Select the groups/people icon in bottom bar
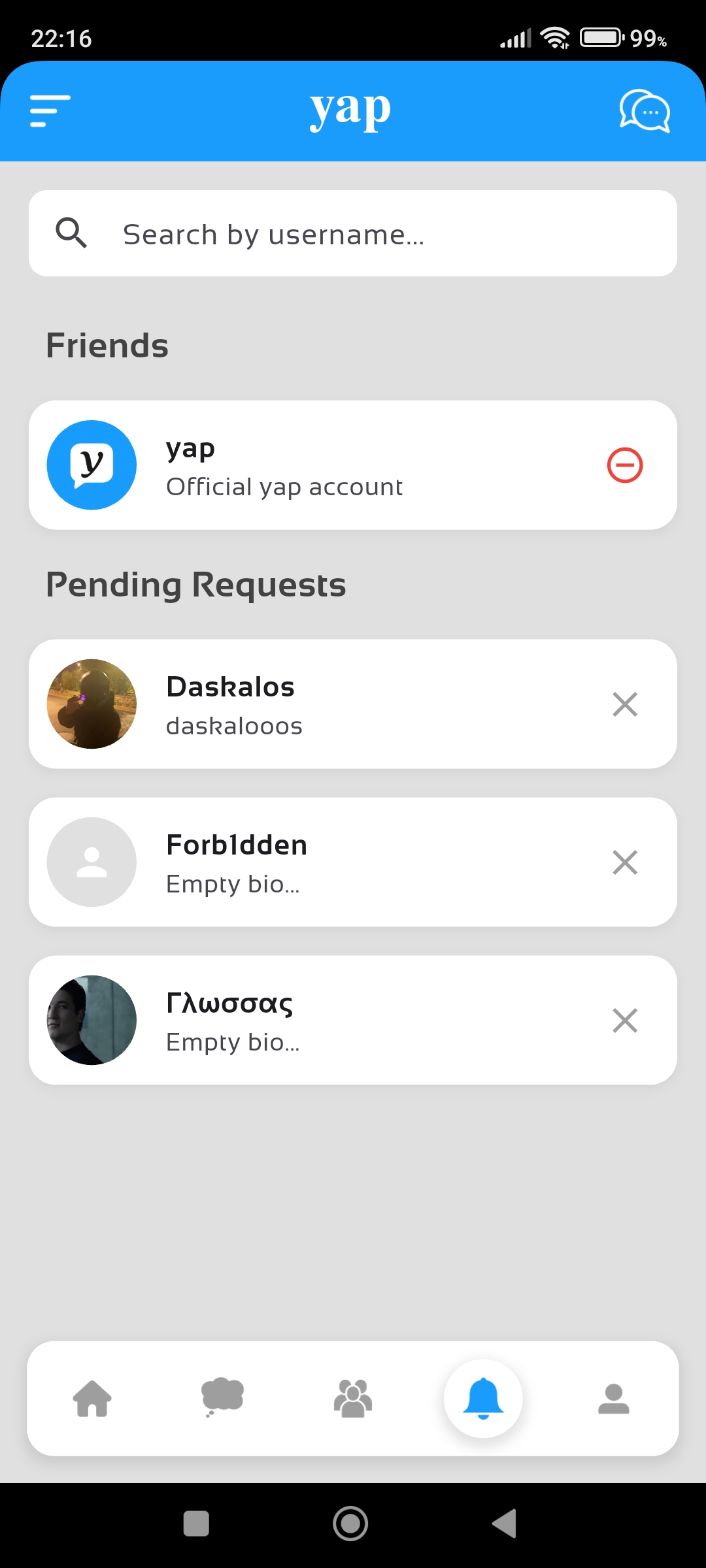Screen dimensions: 706x1568 [353, 1398]
